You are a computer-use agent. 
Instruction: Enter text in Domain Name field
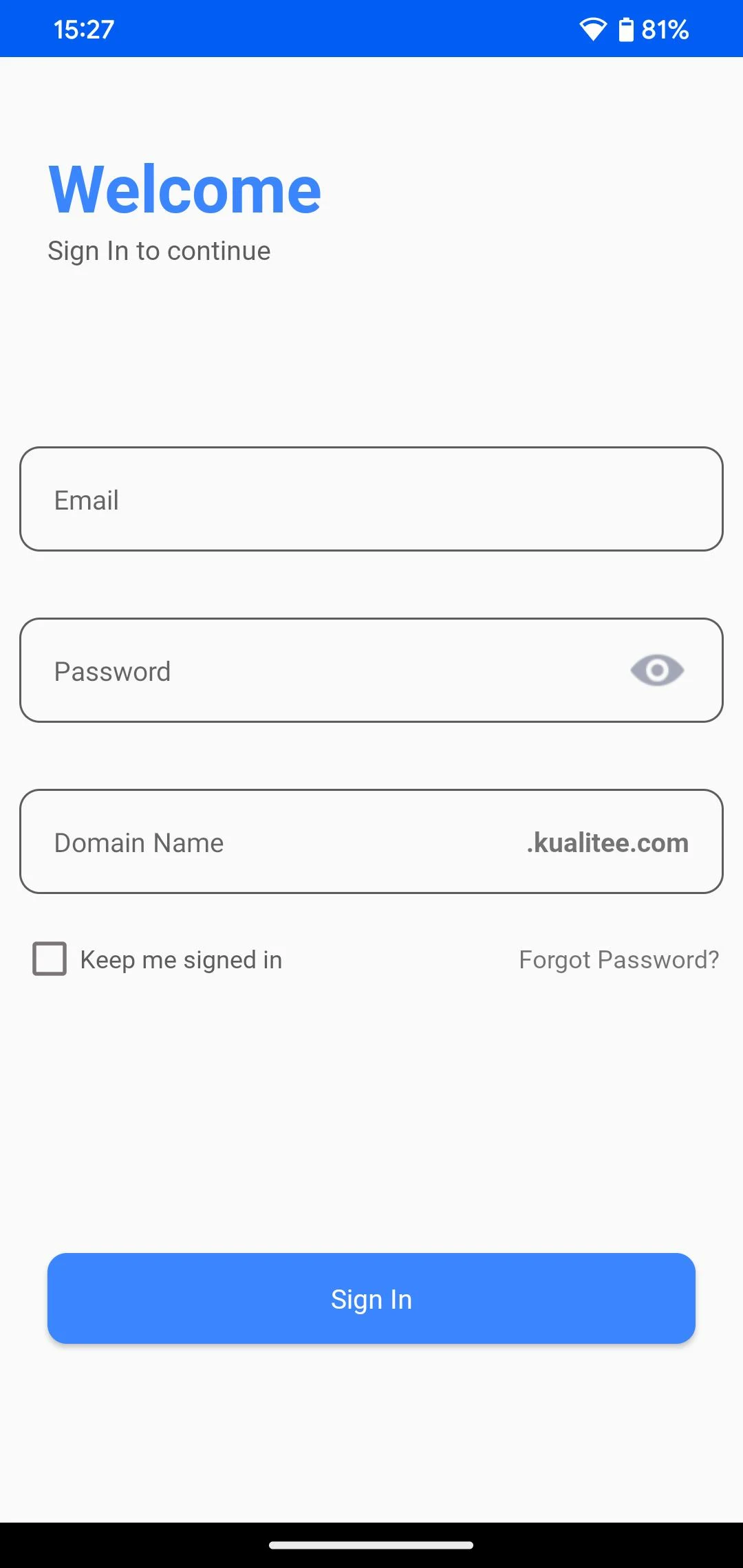[x=275, y=842]
